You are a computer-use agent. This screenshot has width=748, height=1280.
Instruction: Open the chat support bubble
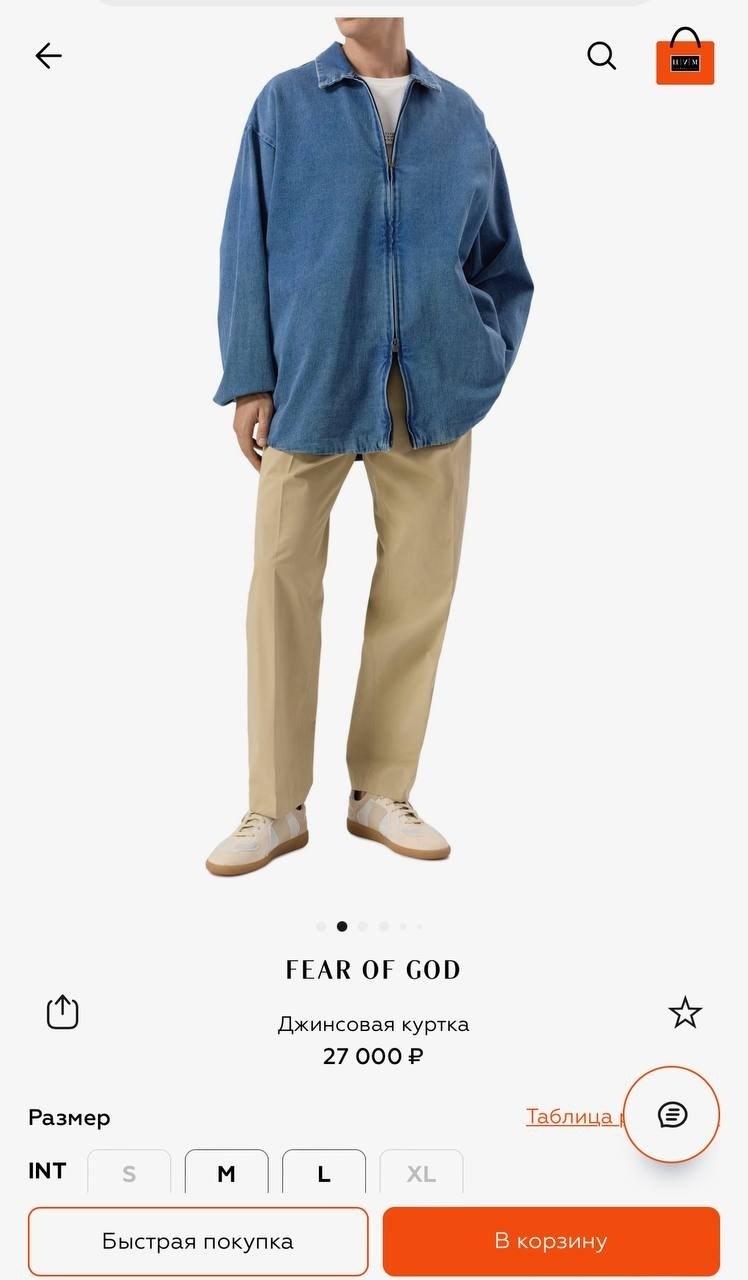(x=672, y=1114)
